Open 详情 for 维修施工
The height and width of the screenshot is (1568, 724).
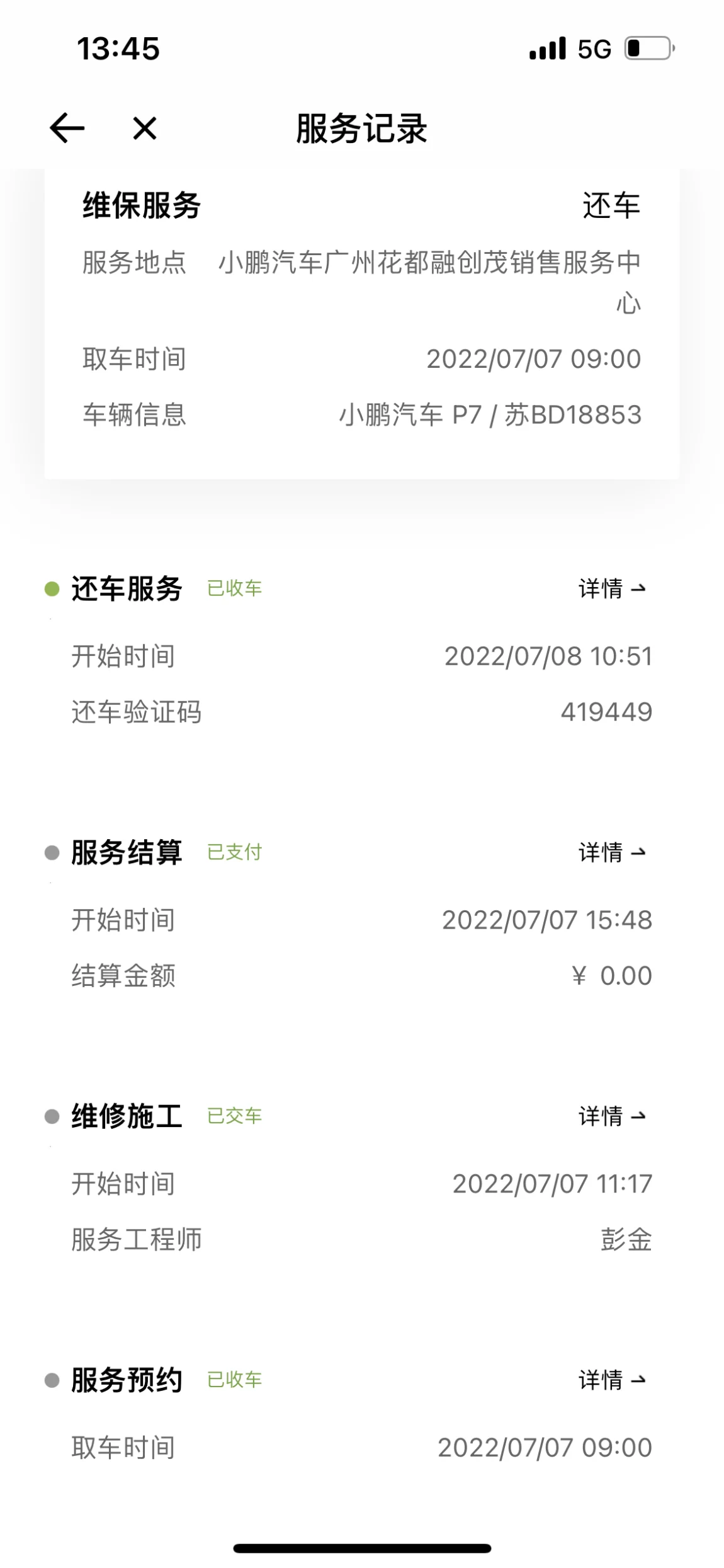pos(613,1116)
